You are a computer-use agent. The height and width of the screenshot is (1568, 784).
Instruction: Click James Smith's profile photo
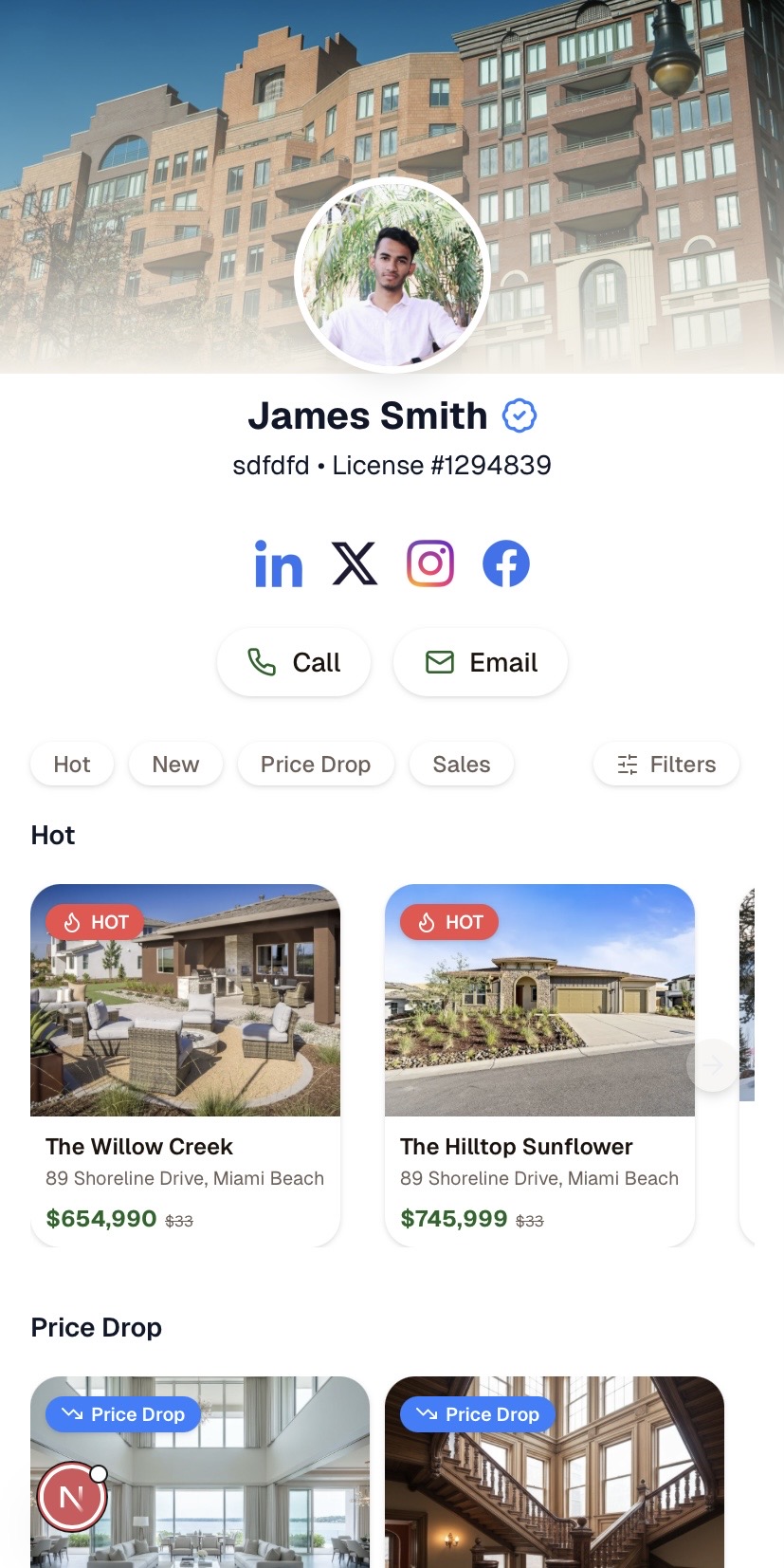point(392,273)
